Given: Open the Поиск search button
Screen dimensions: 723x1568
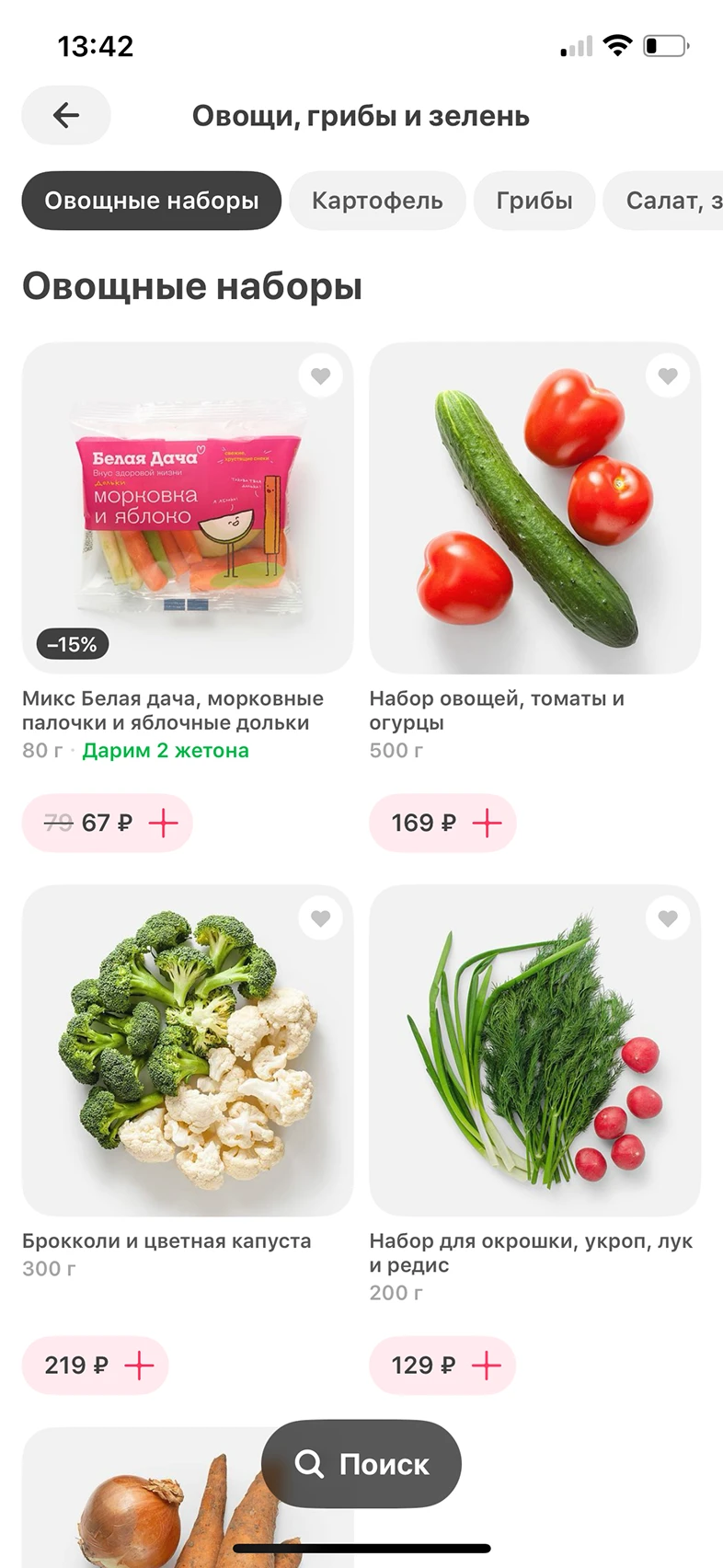Looking at the screenshot, I should click(x=361, y=1463).
